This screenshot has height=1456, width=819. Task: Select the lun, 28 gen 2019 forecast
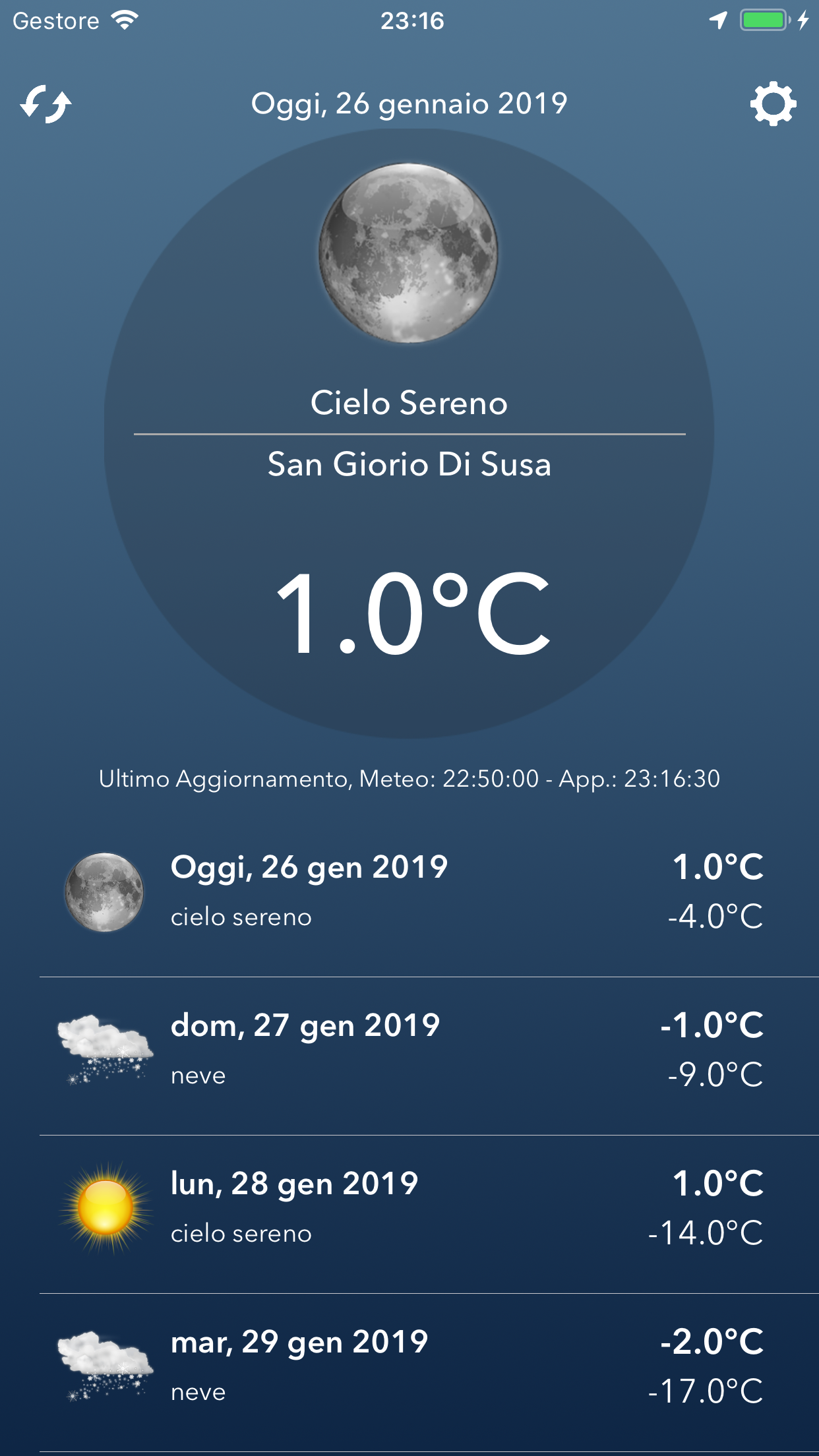point(409,1208)
